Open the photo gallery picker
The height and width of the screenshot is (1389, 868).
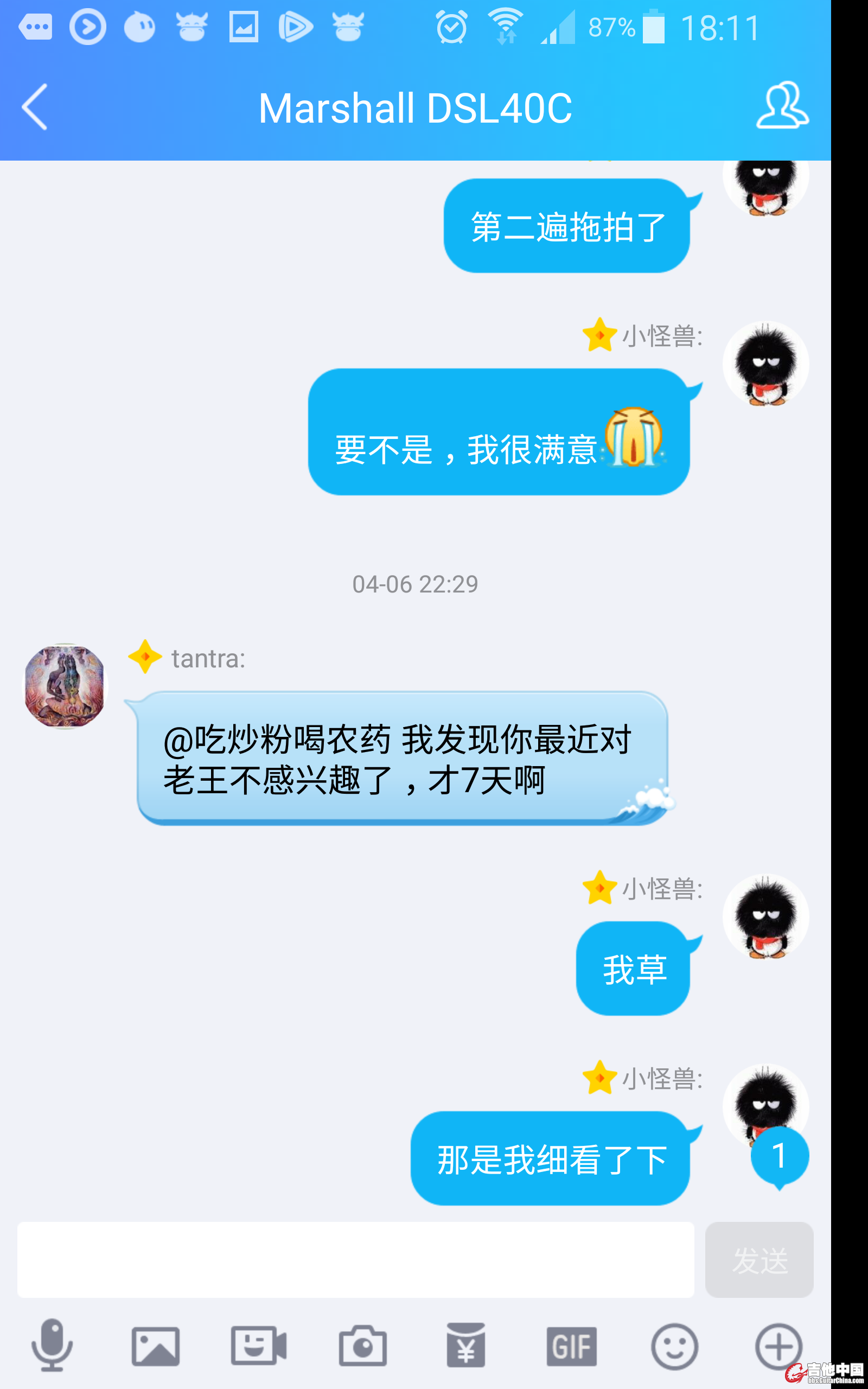click(156, 1346)
